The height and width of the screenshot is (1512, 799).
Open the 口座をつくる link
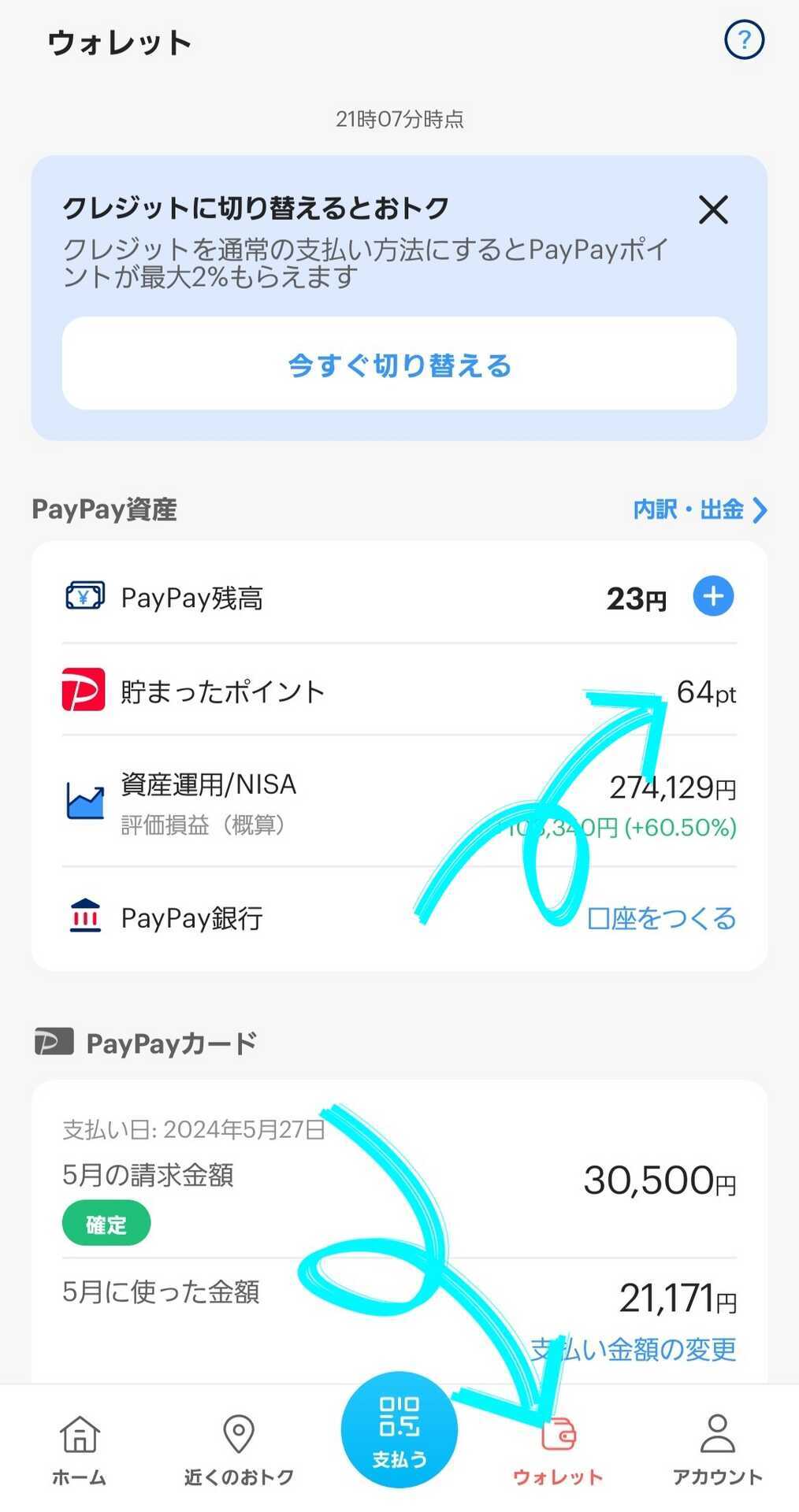coord(660,917)
